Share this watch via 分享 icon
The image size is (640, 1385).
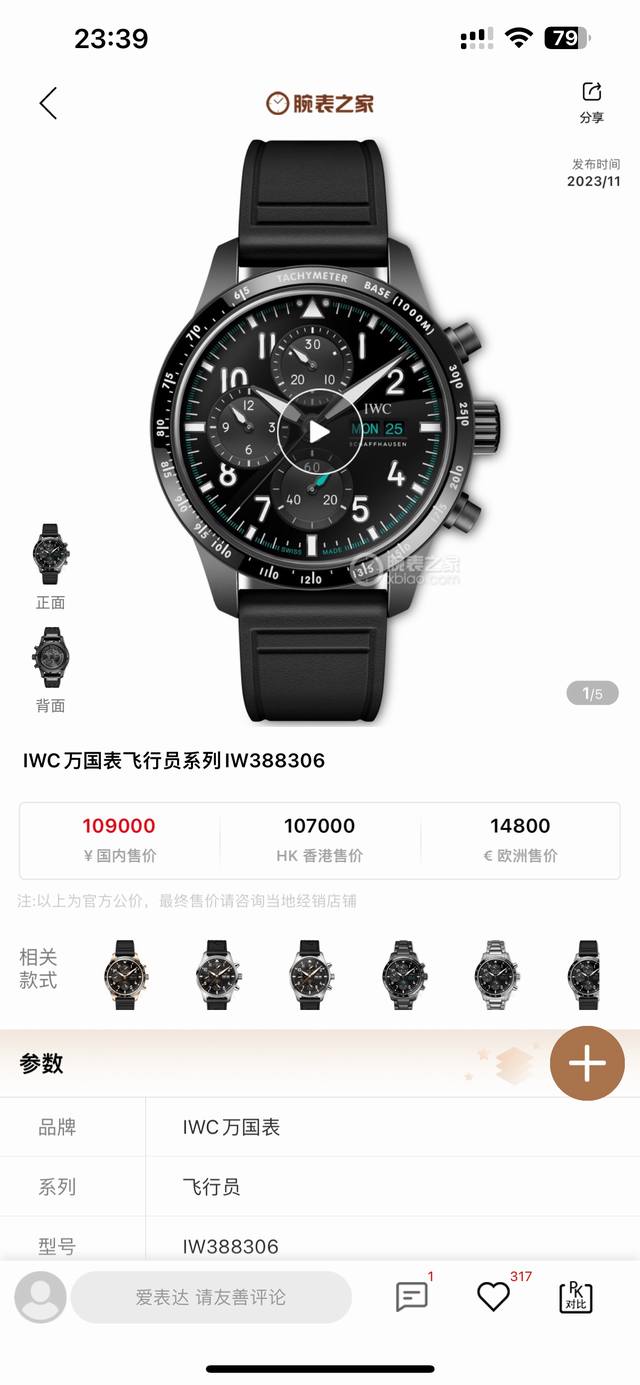coord(592,102)
